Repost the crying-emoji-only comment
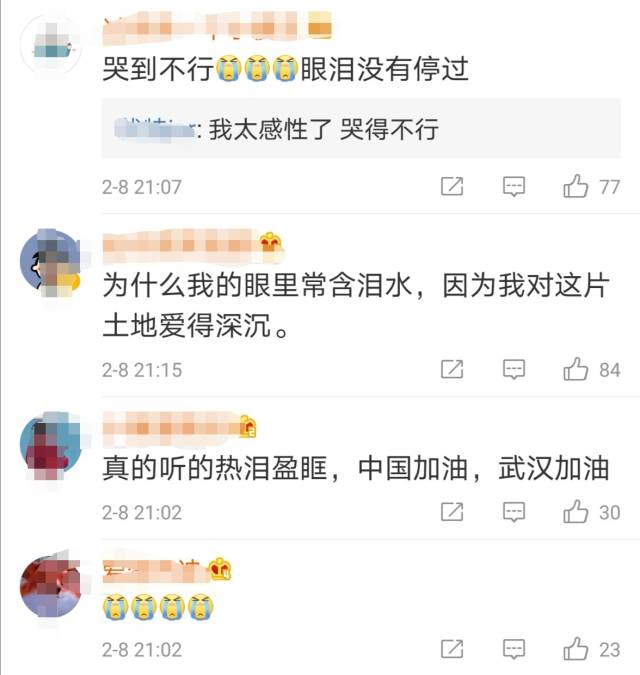The image size is (640, 675). click(x=452, y=649)
